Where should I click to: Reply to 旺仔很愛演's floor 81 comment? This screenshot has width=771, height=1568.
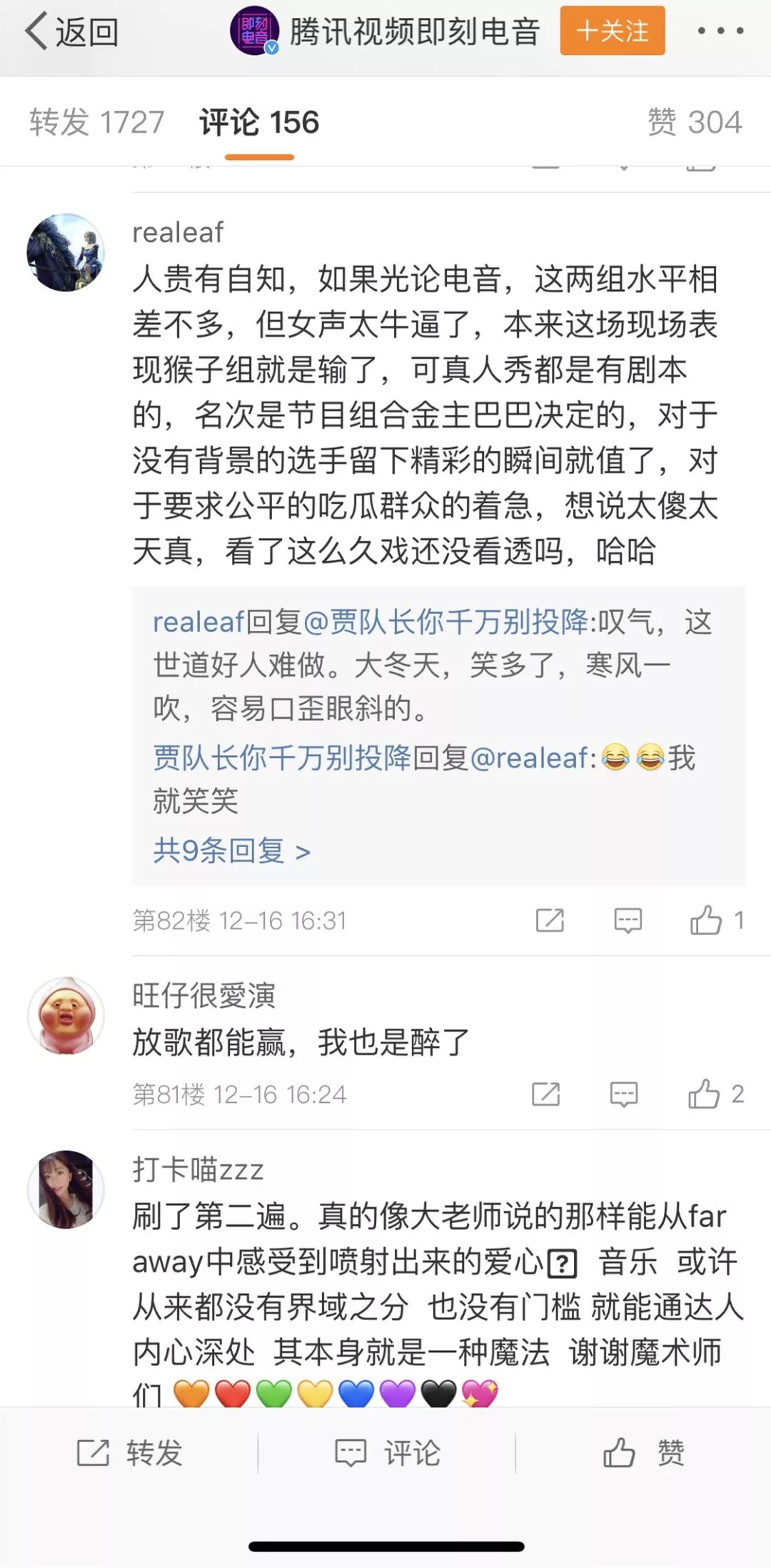tap(624, 1094)
